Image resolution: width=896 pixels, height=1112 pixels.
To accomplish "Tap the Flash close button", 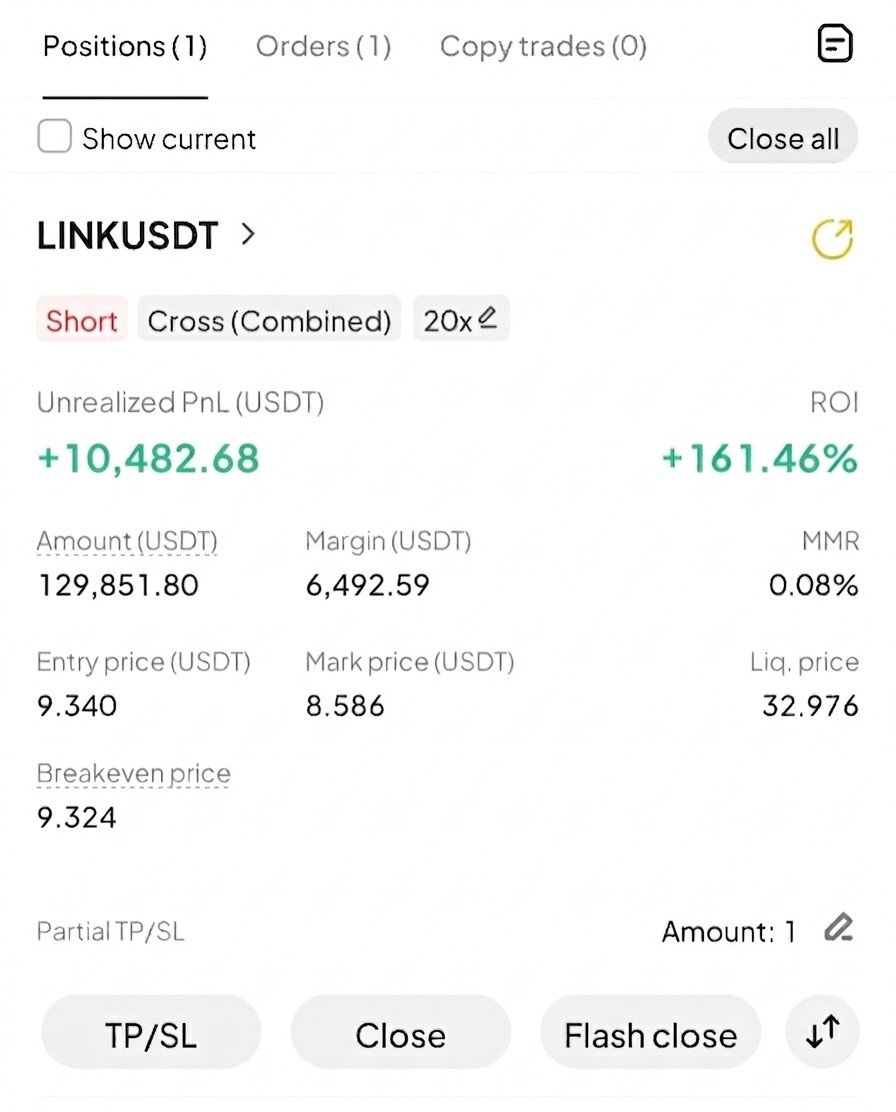I will click(x=649, y=1034).
